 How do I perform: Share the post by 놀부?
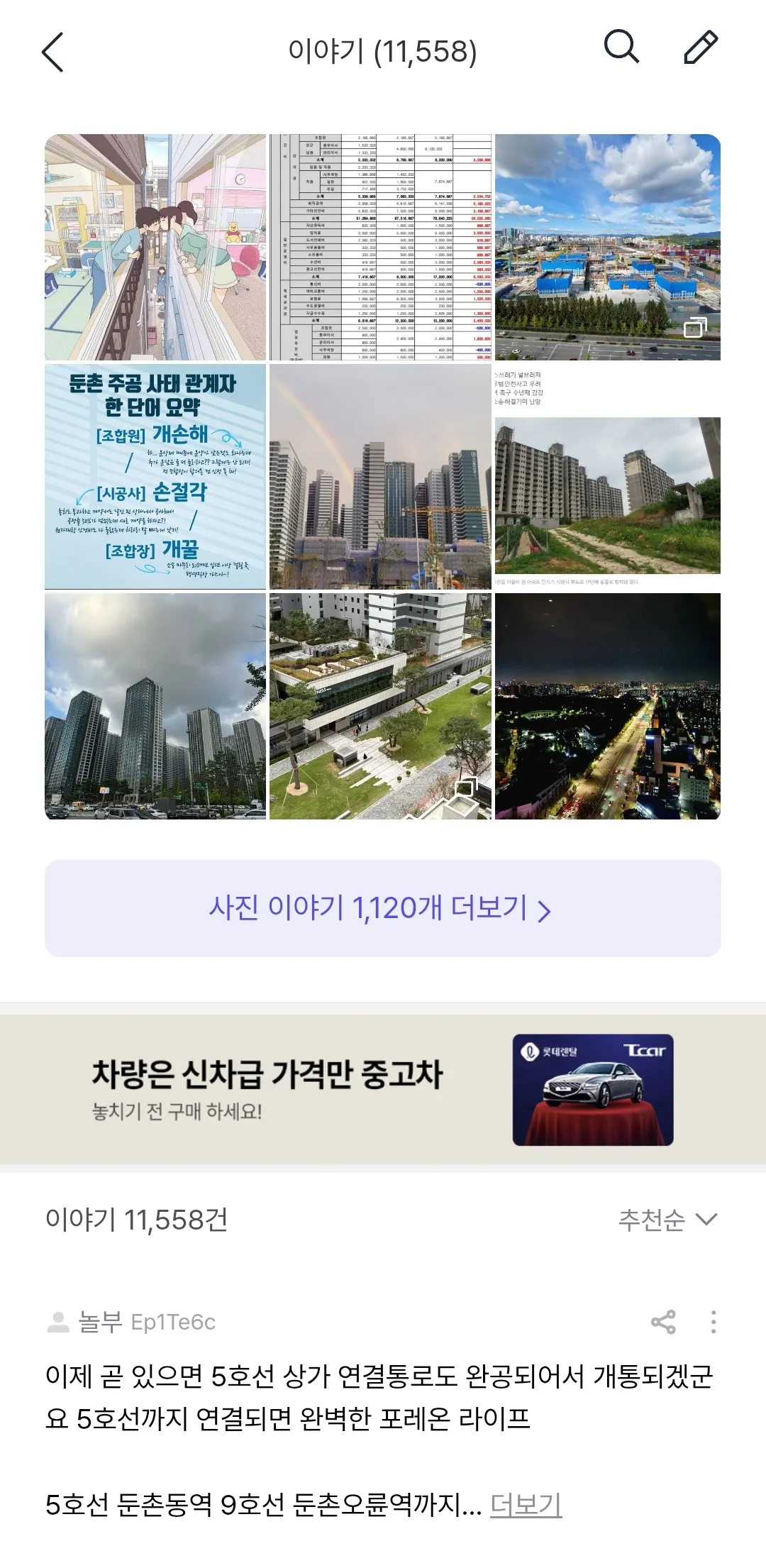pos(663,1322)
